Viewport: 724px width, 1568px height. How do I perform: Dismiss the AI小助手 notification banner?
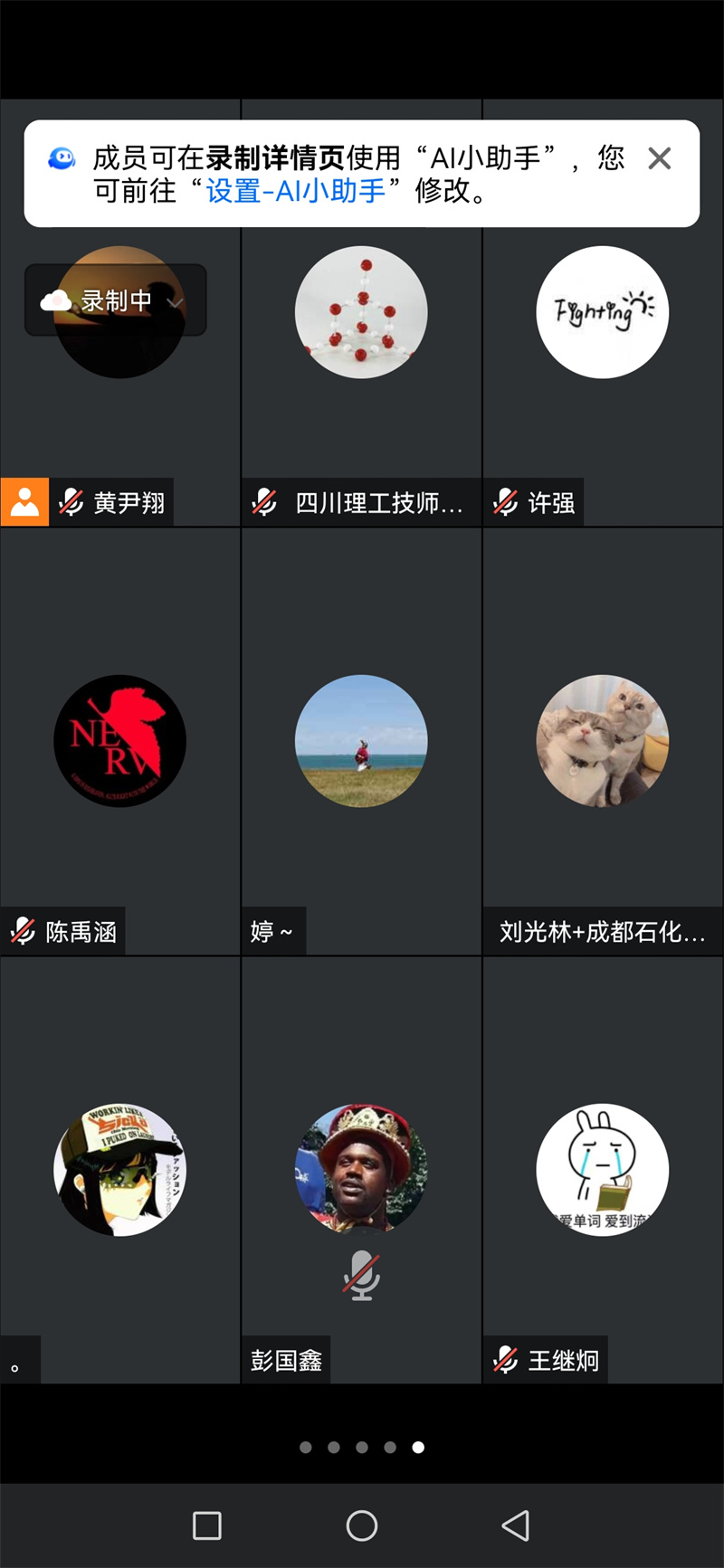coord(660,159)
